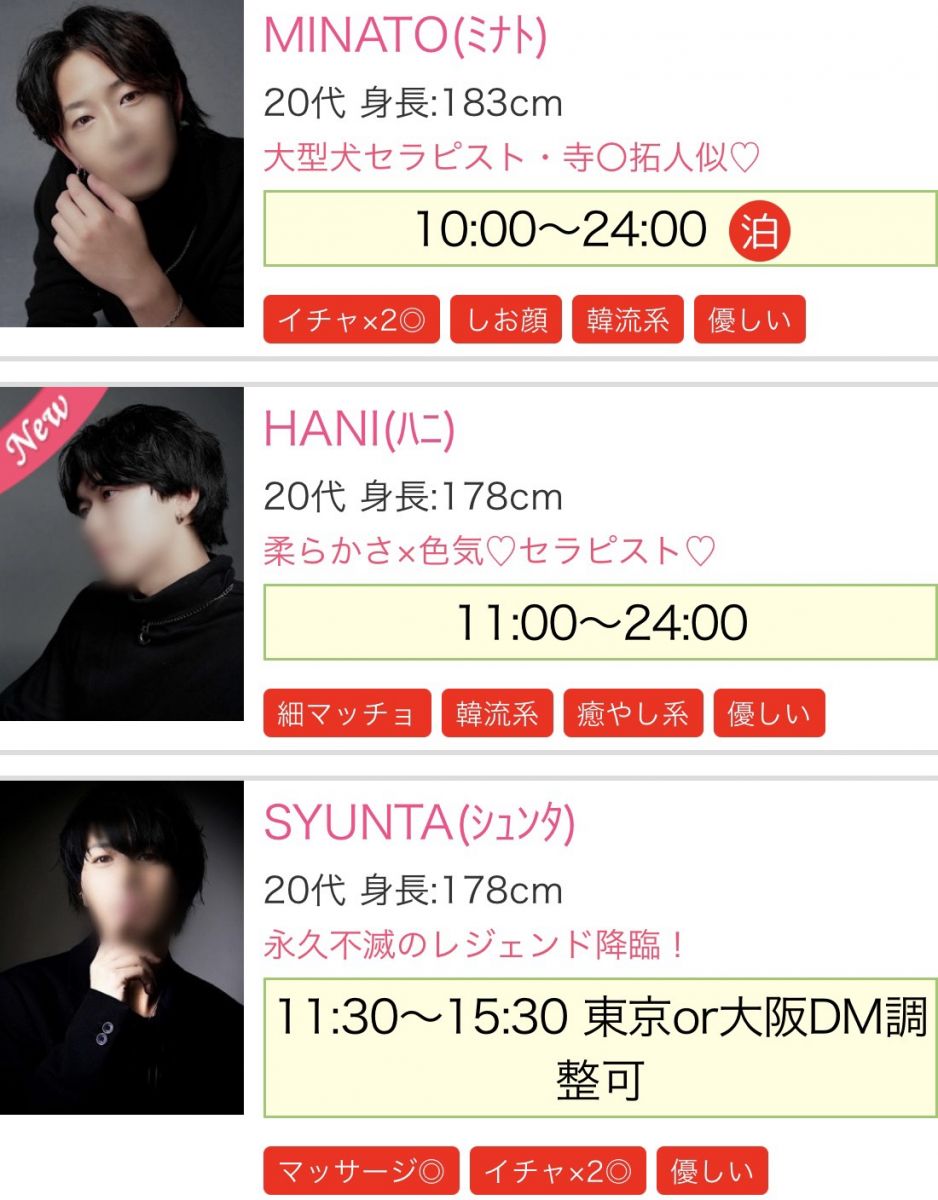The width and height of the screenshot is (938, 1200).
Task: Select the 韓流系 tag under MINATO
Action: 627,320
